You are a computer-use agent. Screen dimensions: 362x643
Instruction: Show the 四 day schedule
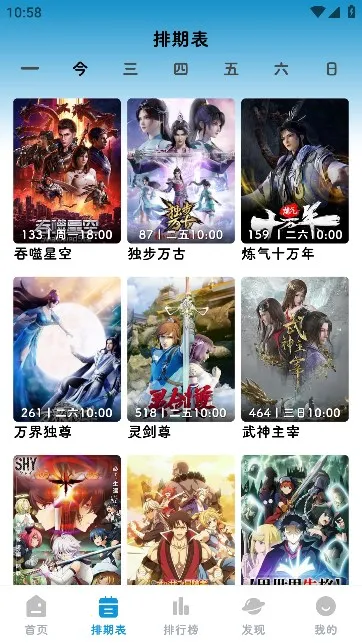181,69
